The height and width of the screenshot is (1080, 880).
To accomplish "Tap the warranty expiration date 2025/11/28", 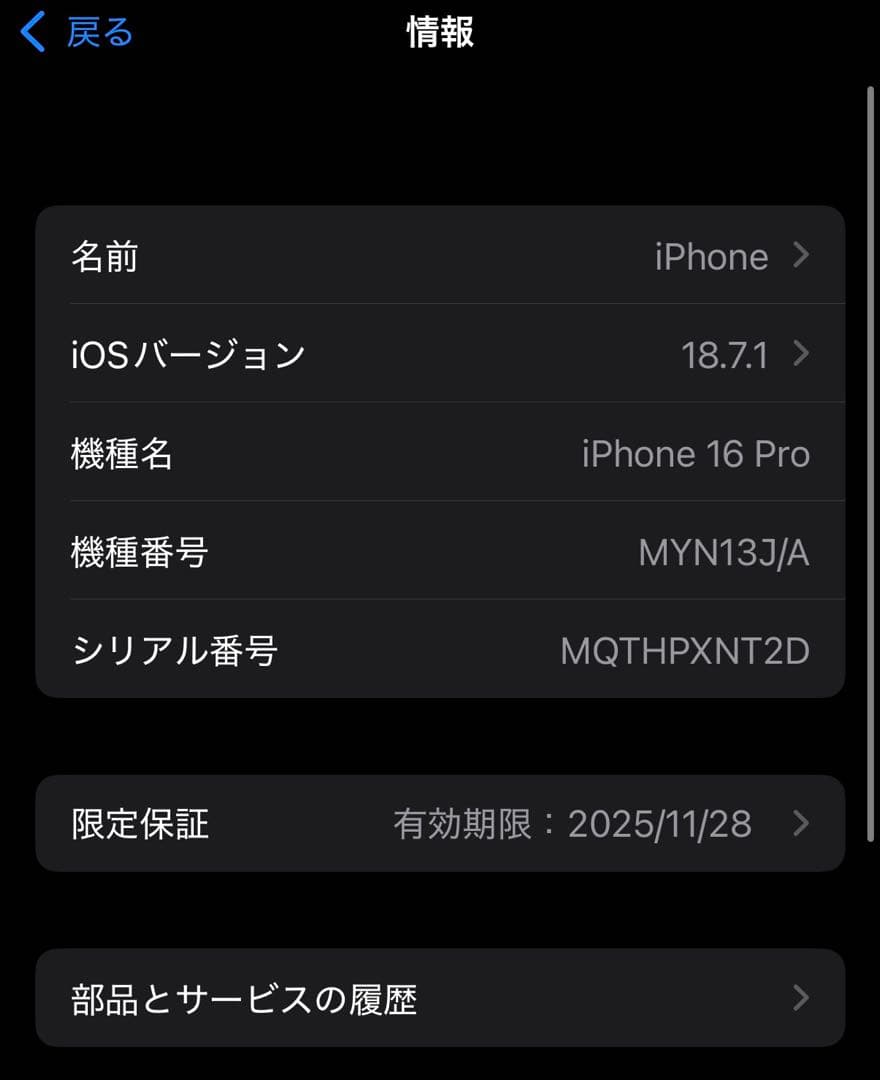I will [660, 823].
